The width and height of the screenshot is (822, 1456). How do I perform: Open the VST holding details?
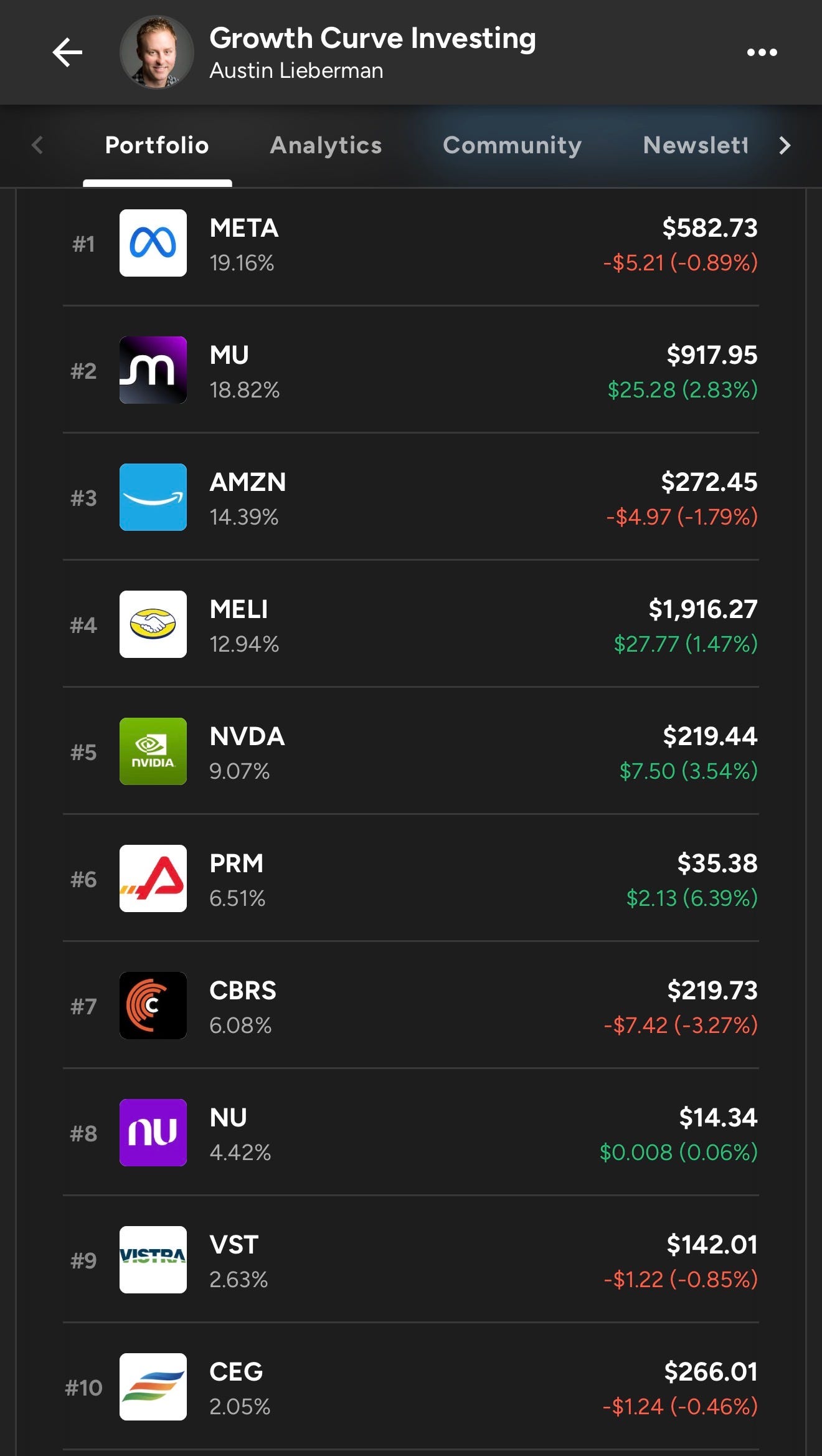(411, 1260)
